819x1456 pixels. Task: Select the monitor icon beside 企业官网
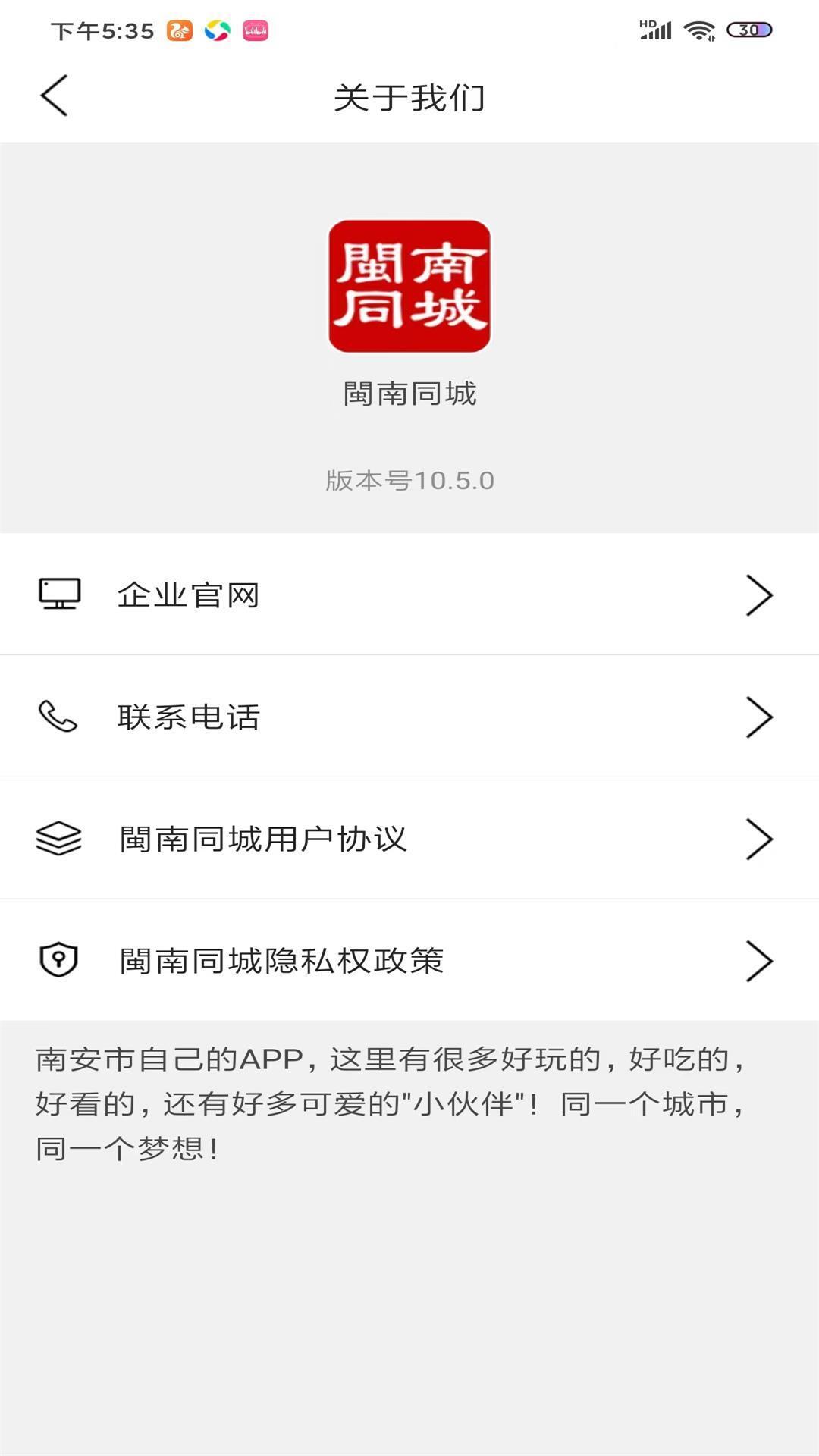(59, 595)
